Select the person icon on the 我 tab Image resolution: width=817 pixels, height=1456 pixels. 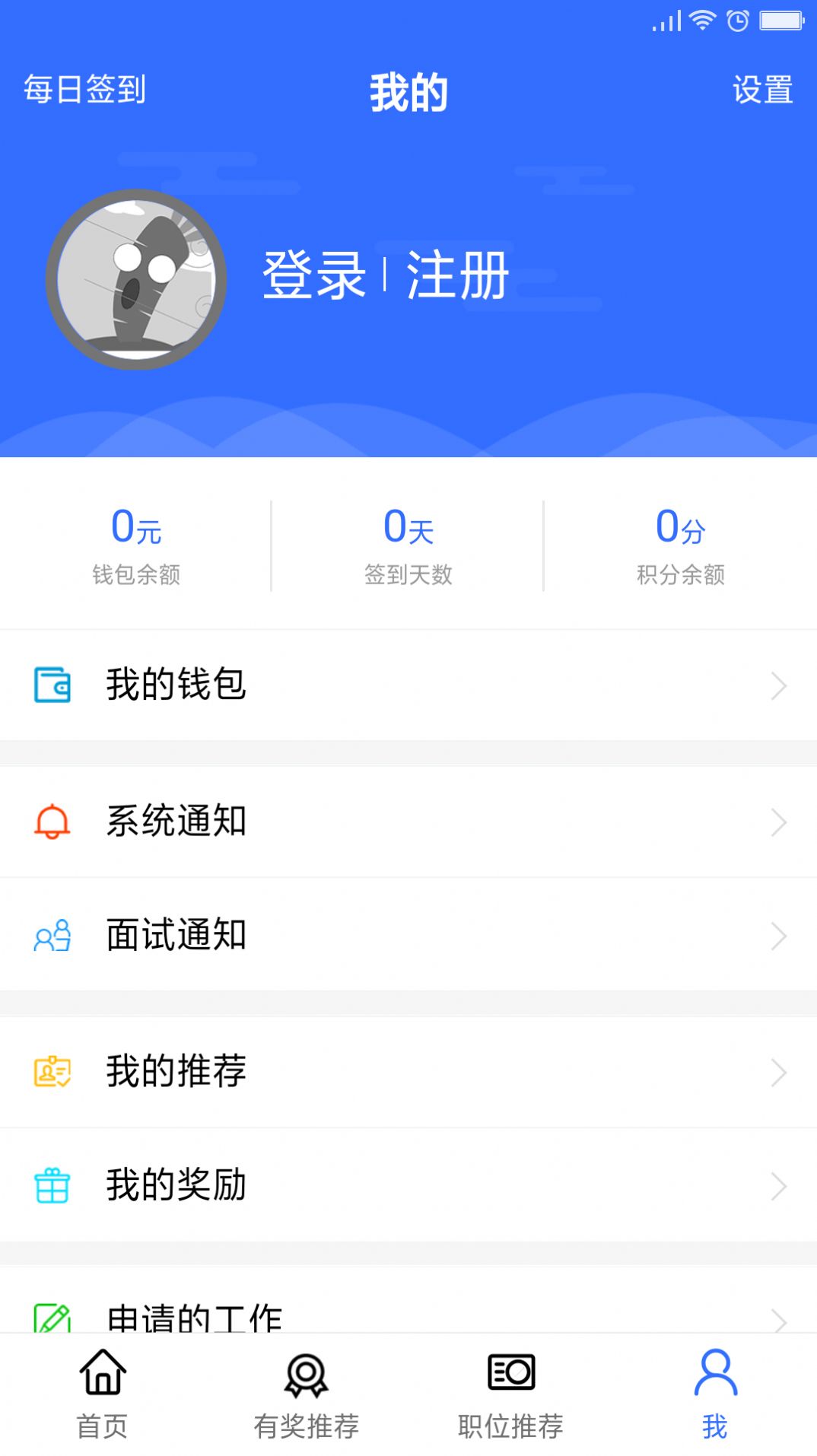(x=714, y=1386)
